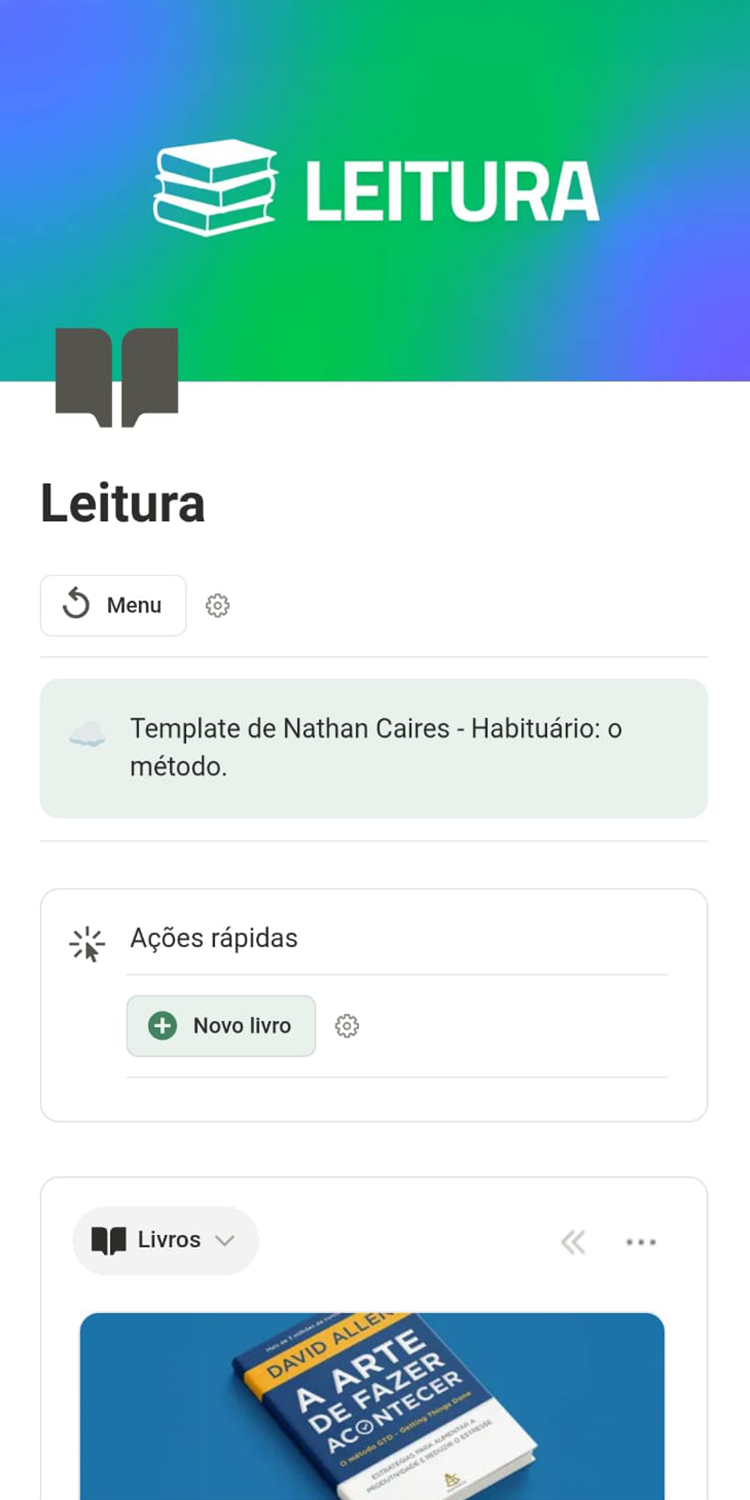Click the book icon in the Livros pill

(110, 1240)
